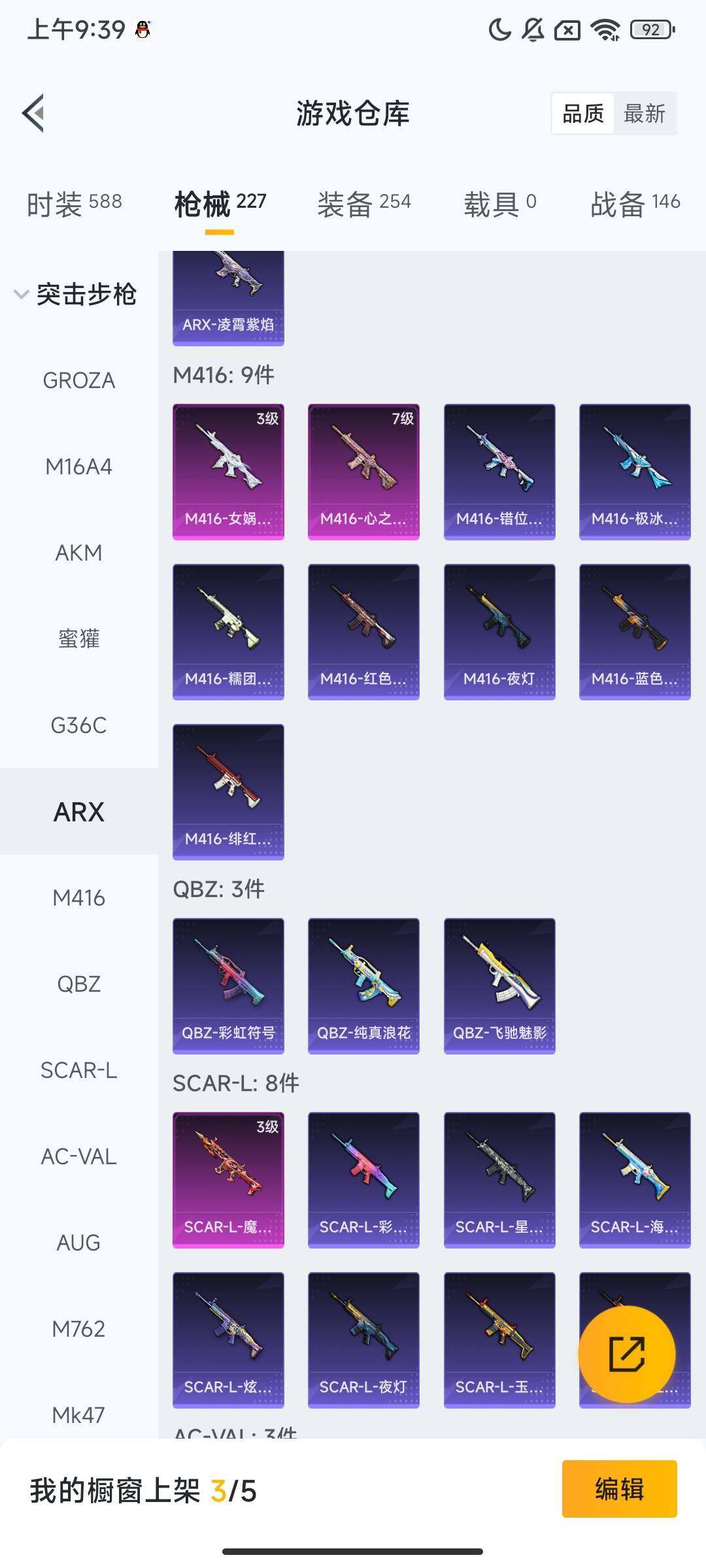Jump to M762 in the weapon list
706x1568 pixels.
click(x=79, y=1329)
